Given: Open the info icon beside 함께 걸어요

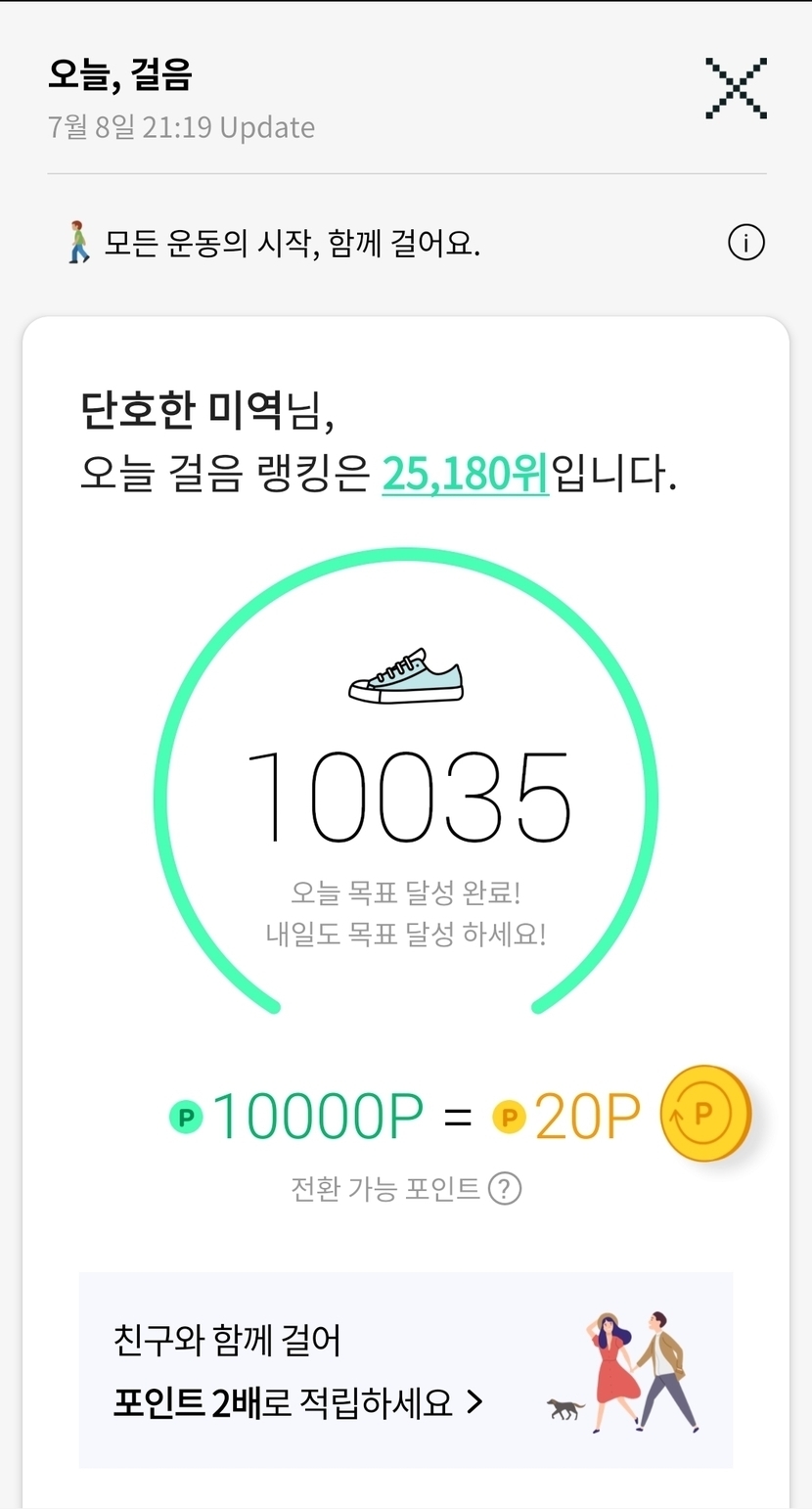Looking at the screenshot, I should (745, 243).
